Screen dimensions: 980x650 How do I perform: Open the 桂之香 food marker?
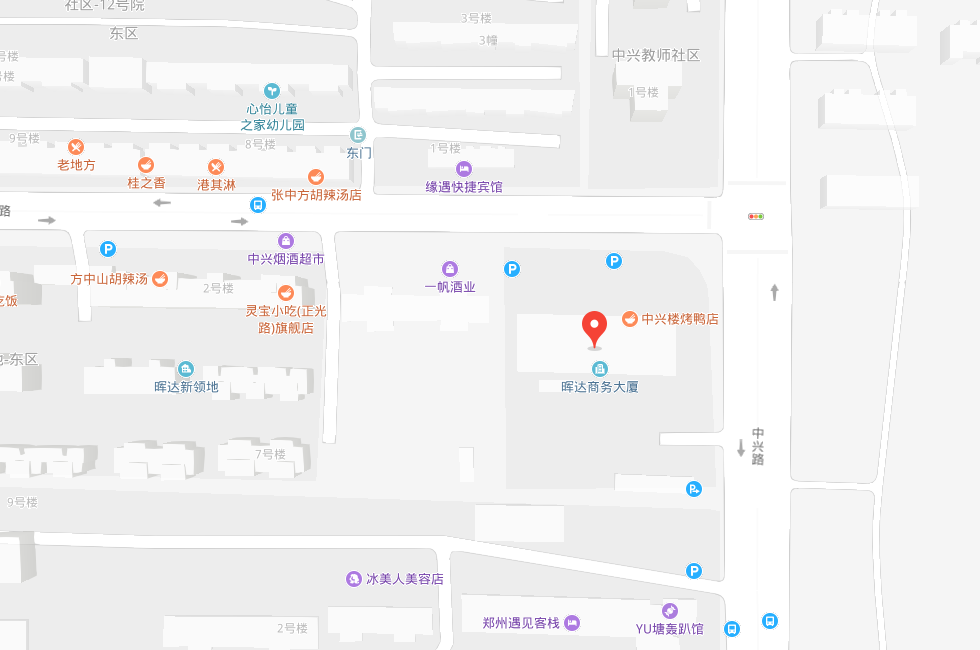pyautogui.click(x=146, y=165)
